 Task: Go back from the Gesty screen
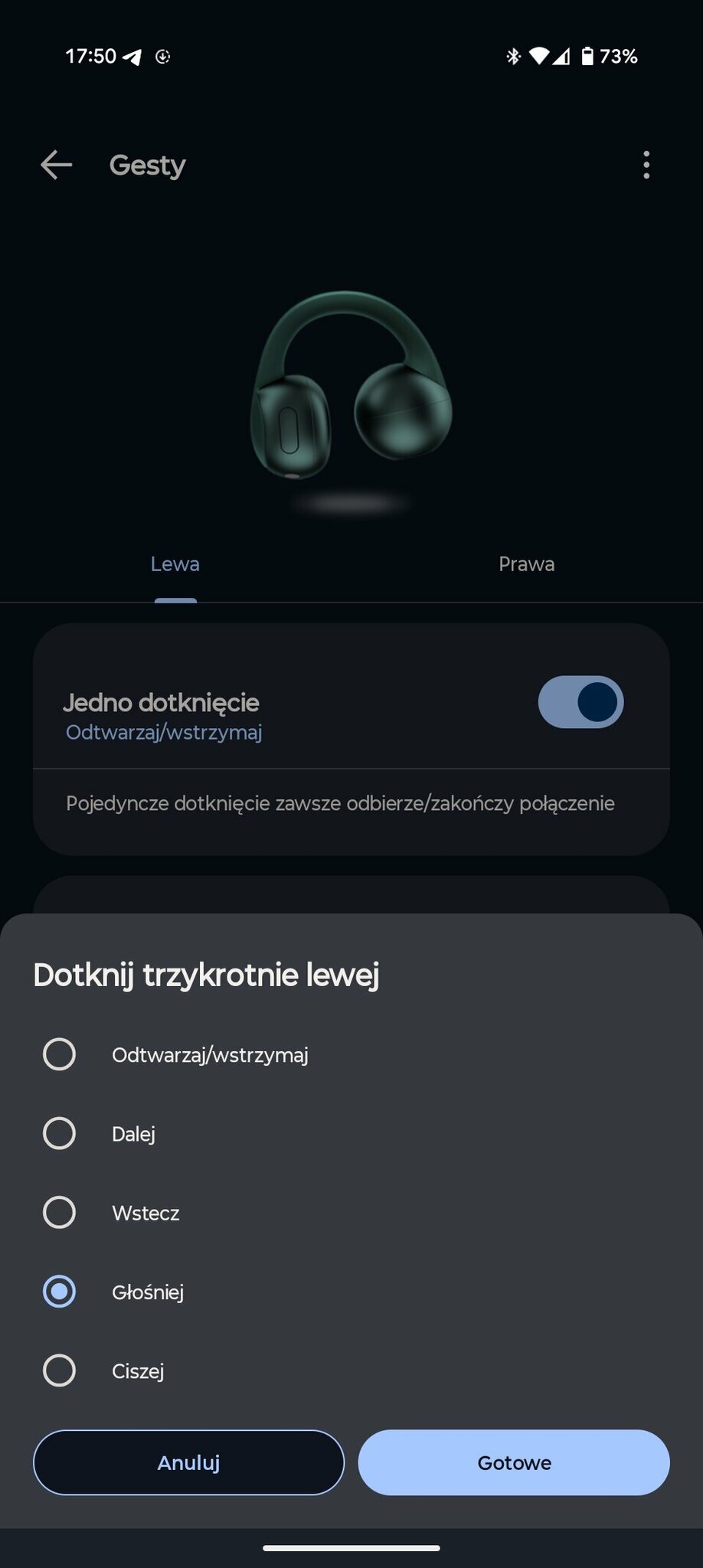click(x=56, y=165)
